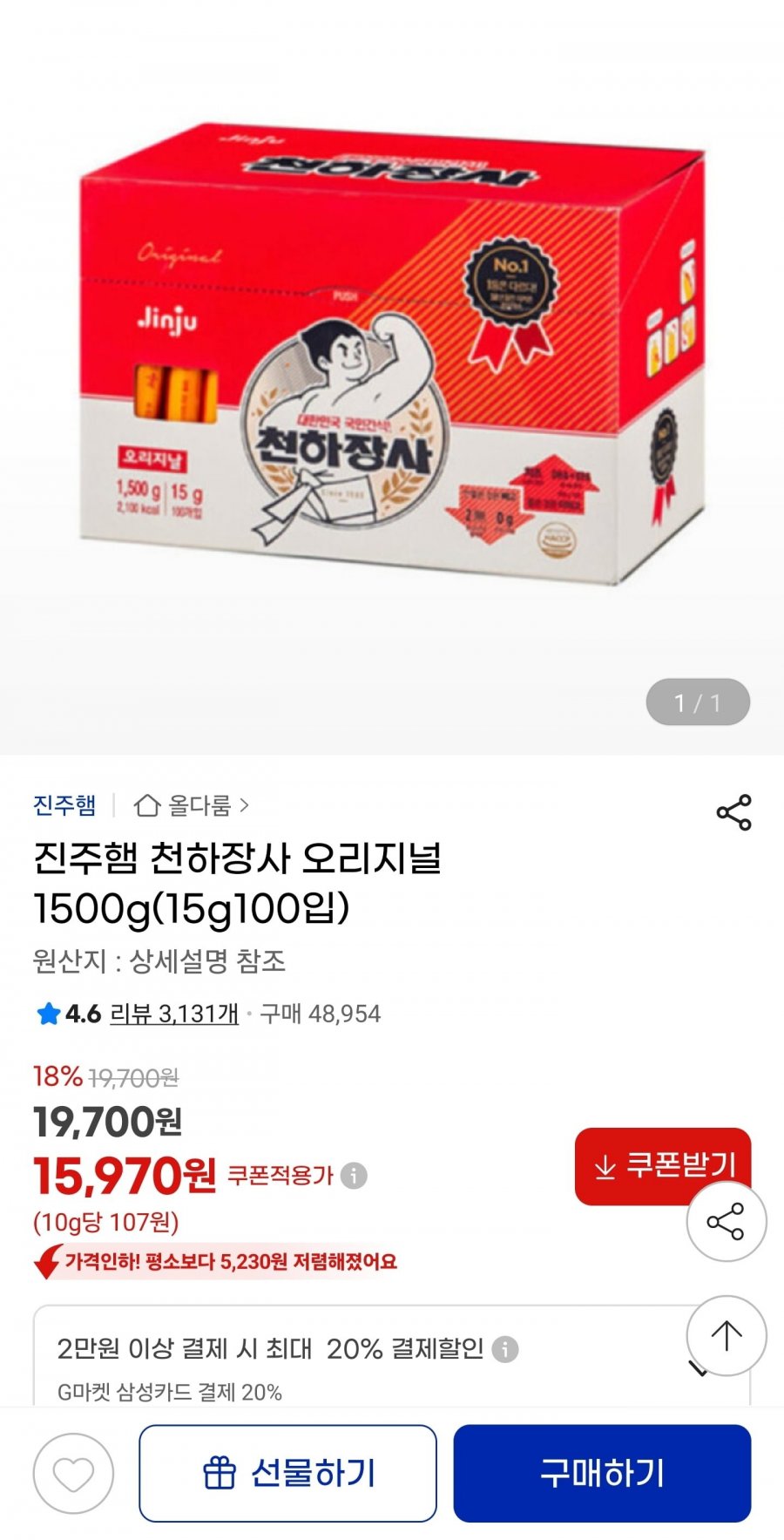Image resolution: width=784 pixels, height=1540 pixels.
Task: Jump back to top with the arrow button
Action: [x=726, y=1334]
